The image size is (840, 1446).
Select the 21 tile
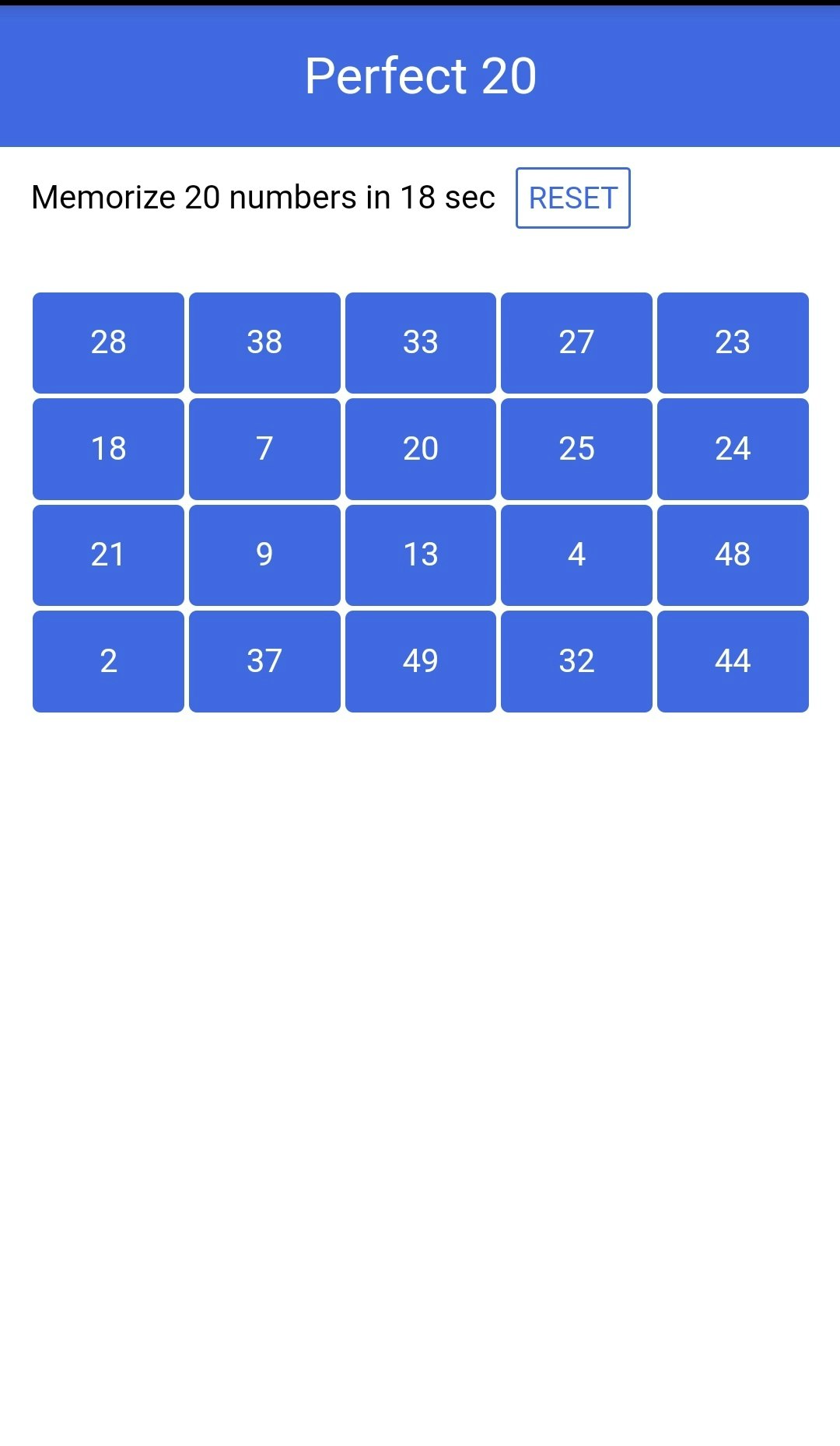(108, 555)
